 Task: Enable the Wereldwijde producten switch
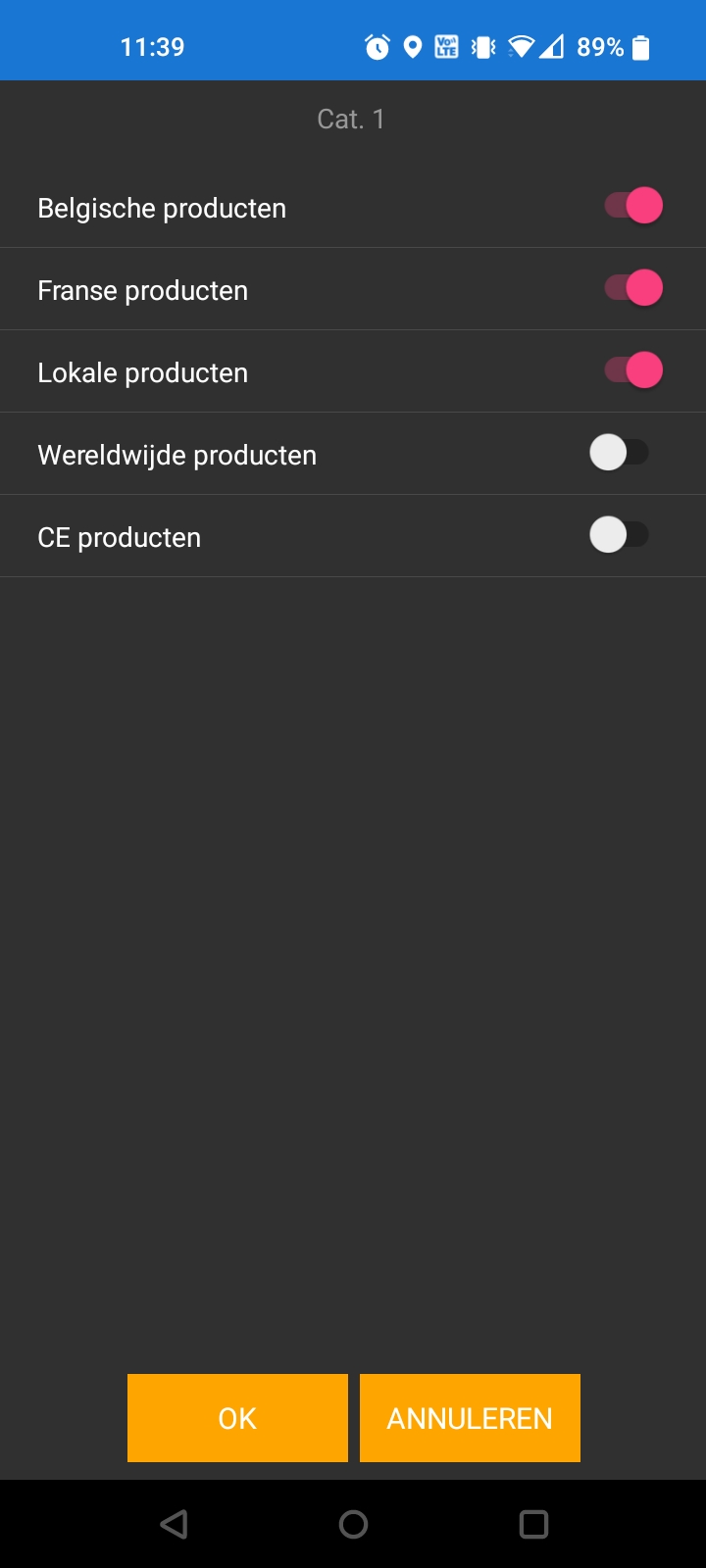pos(620,453)
